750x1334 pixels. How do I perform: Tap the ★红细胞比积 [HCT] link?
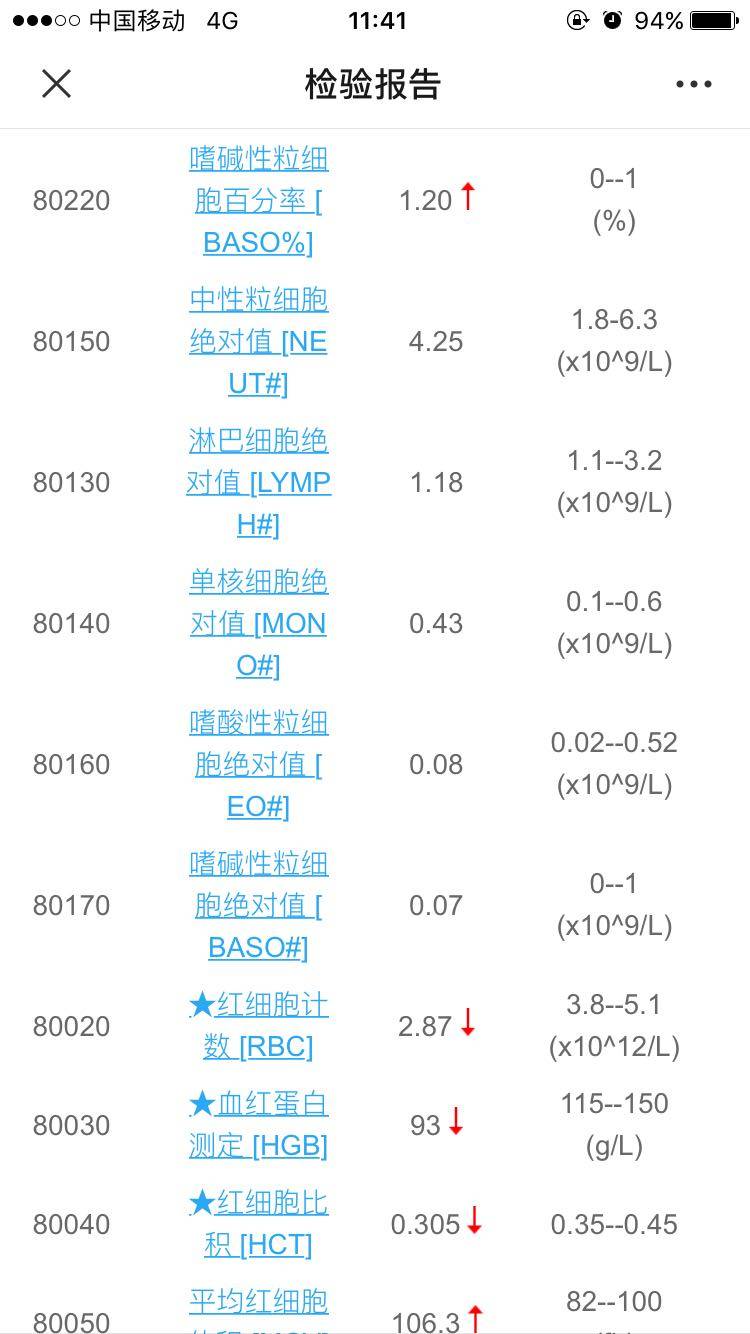tap(258, 1224)
